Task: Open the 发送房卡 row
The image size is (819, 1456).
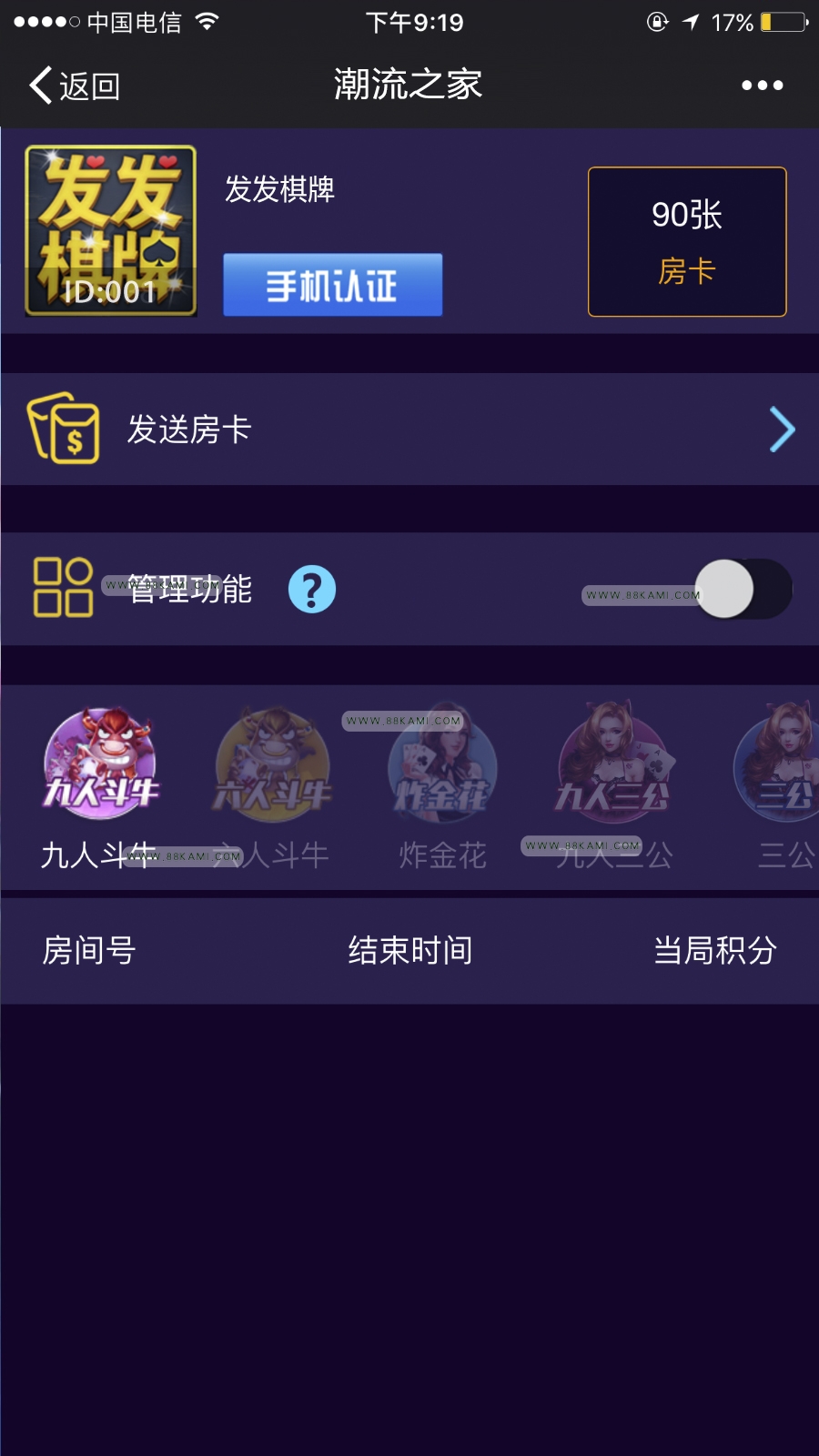Action: point(409,430)
